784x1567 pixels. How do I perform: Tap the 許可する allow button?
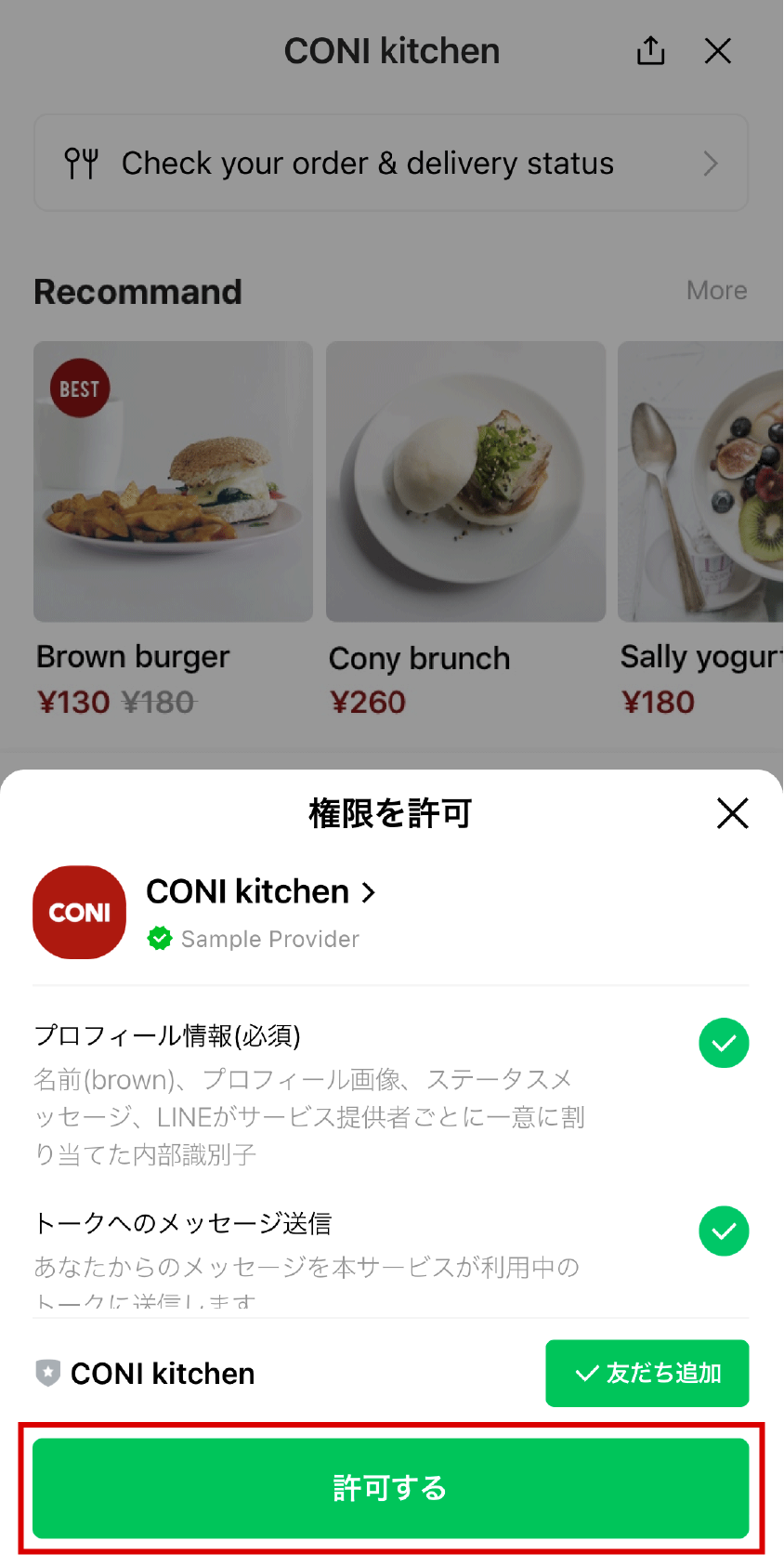(390, 1487)
